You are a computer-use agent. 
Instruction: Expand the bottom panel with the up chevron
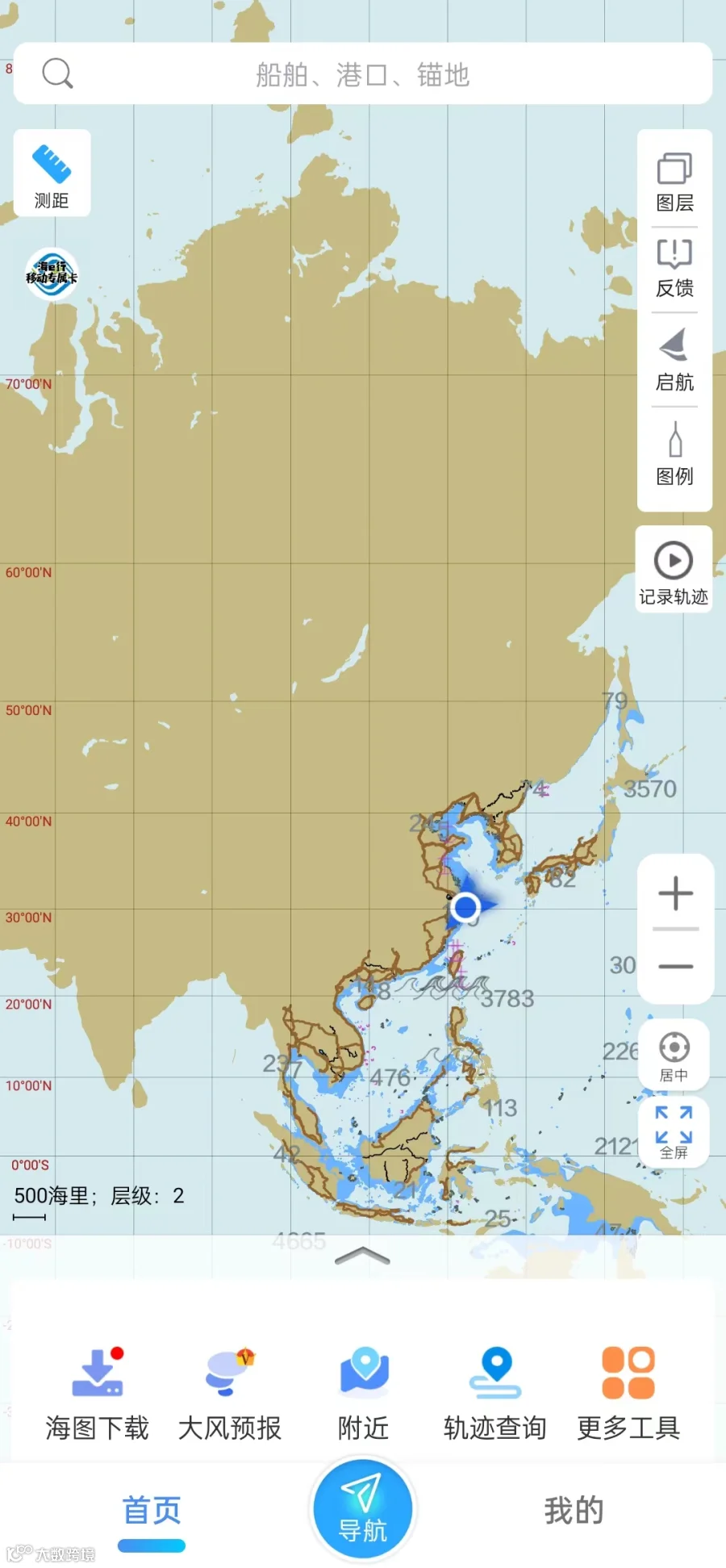(362, 1256)
